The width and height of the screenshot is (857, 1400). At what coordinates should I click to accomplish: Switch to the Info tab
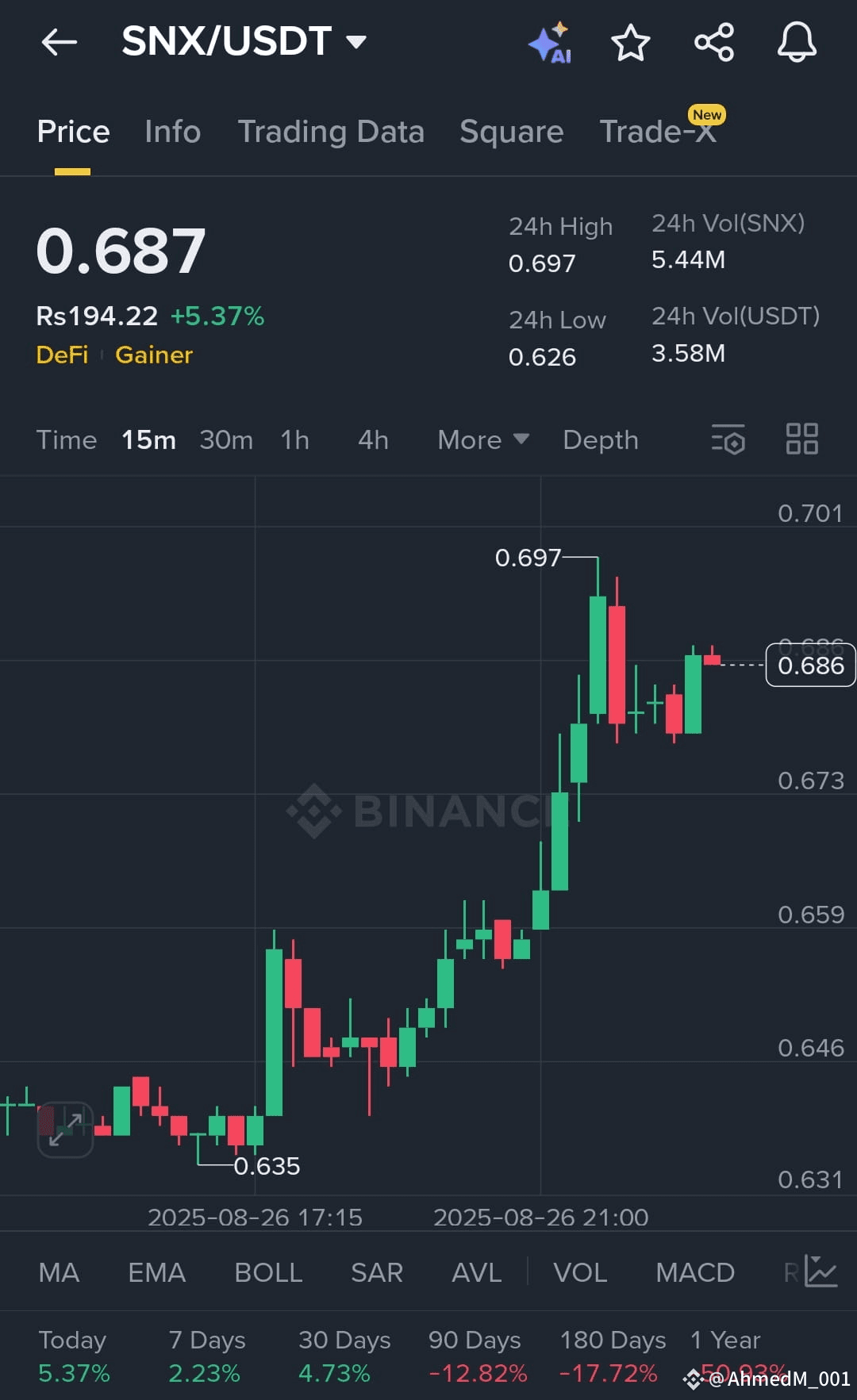click(x=172, y=132)
